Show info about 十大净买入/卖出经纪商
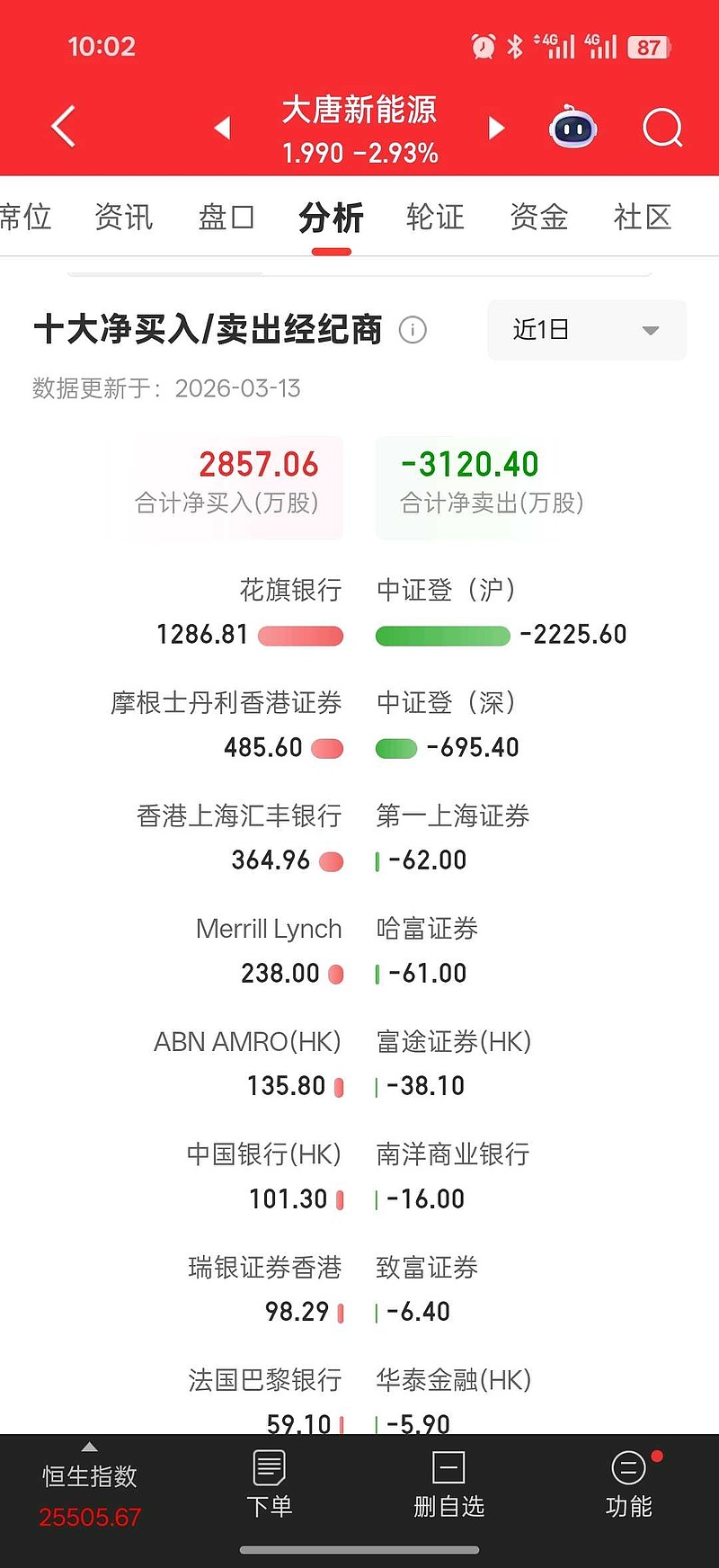 413,330
